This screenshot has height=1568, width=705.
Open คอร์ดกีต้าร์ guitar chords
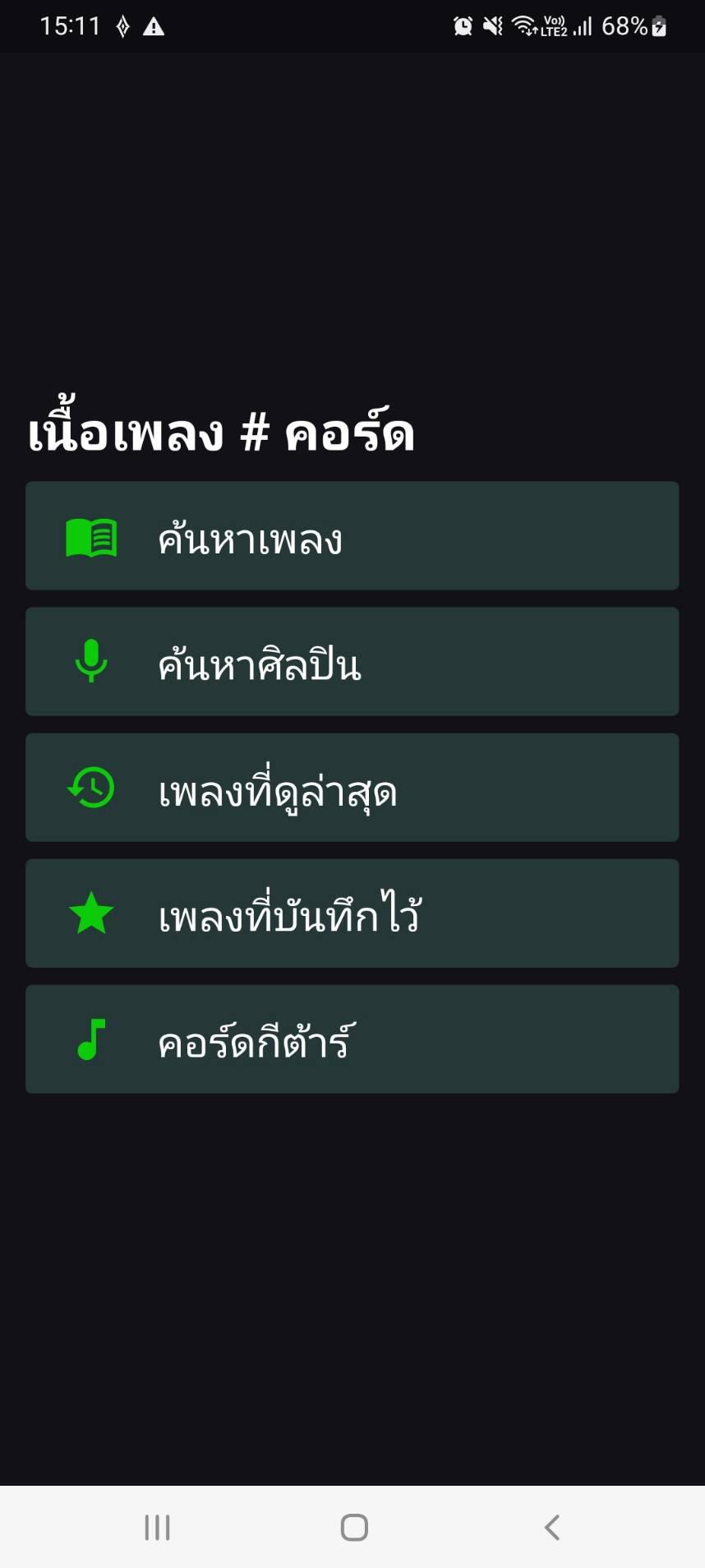click(352, 1039)
